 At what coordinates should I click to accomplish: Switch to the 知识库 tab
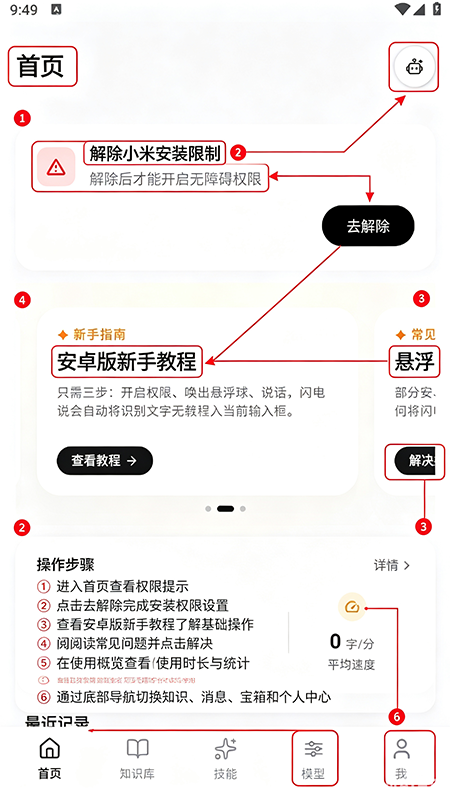(x=137, y=759)
